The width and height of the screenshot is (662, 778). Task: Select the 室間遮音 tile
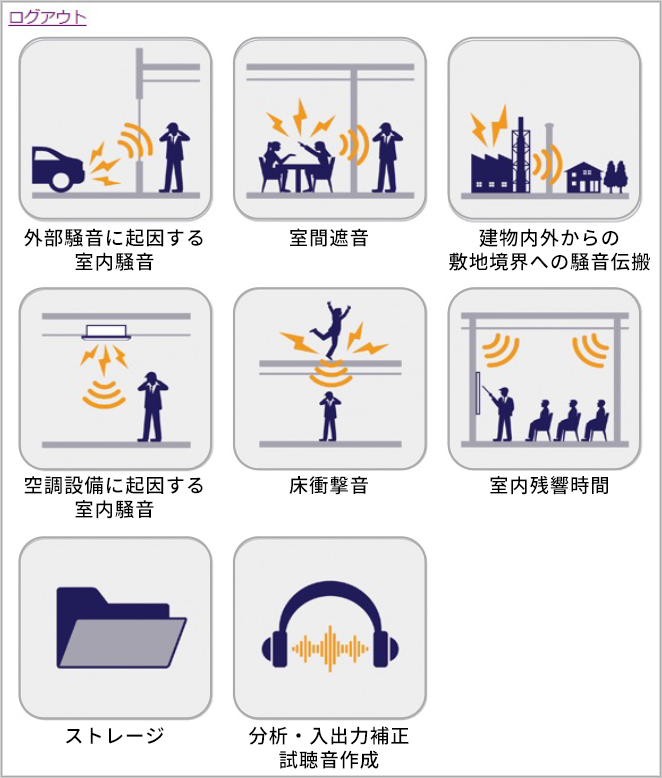(329, 130)
